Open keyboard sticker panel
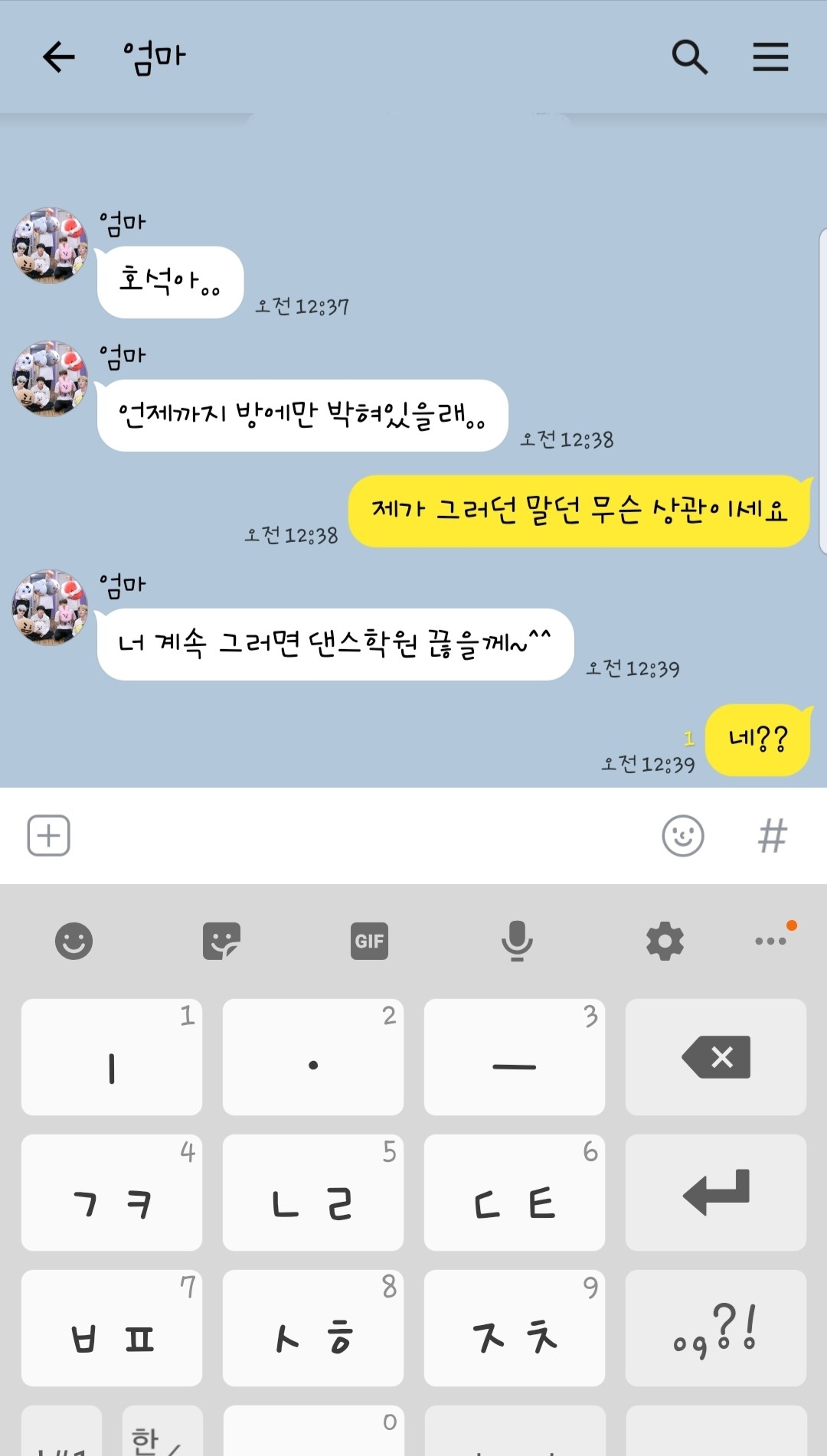 click(221, 941)
